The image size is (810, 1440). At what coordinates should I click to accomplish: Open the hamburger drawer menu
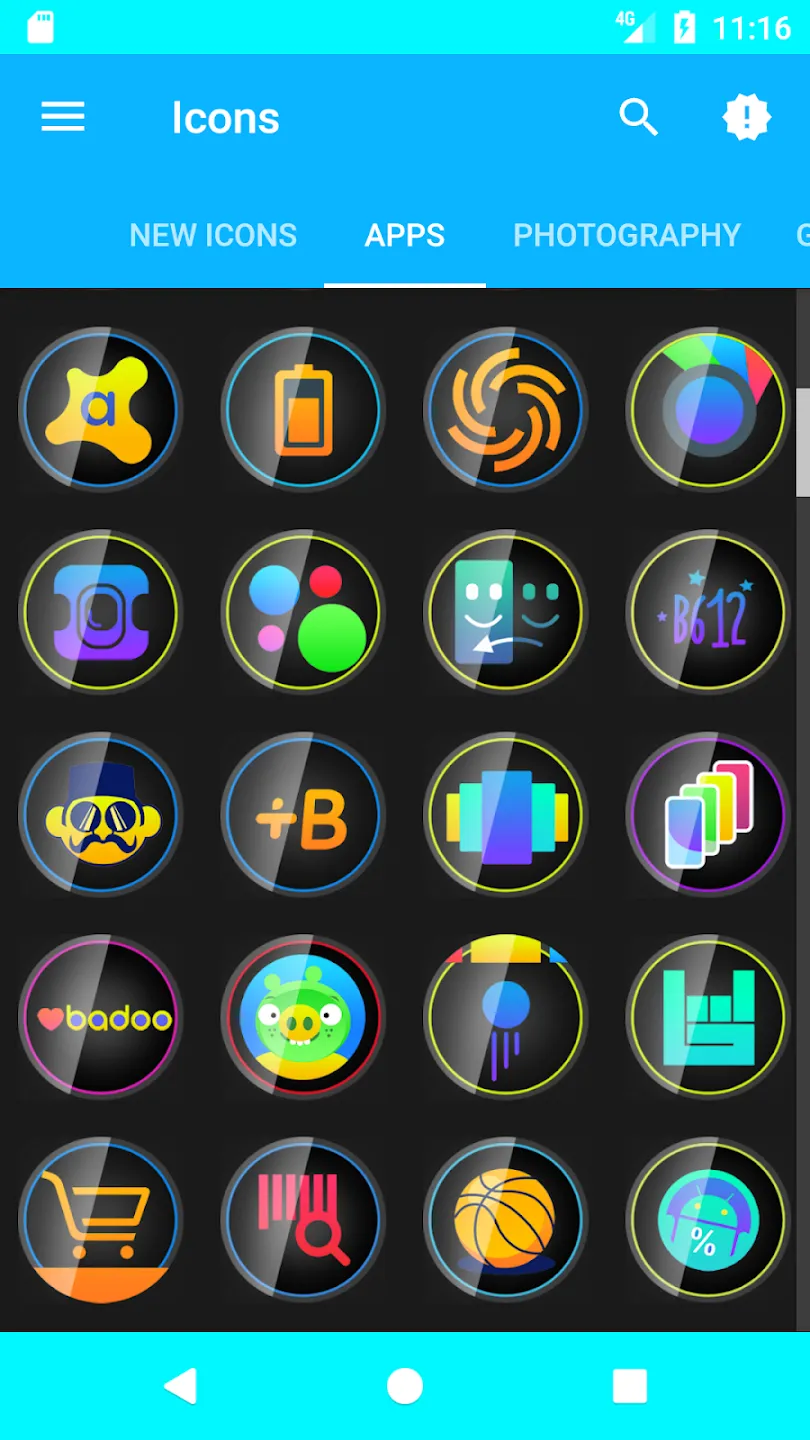click(63, 118)
